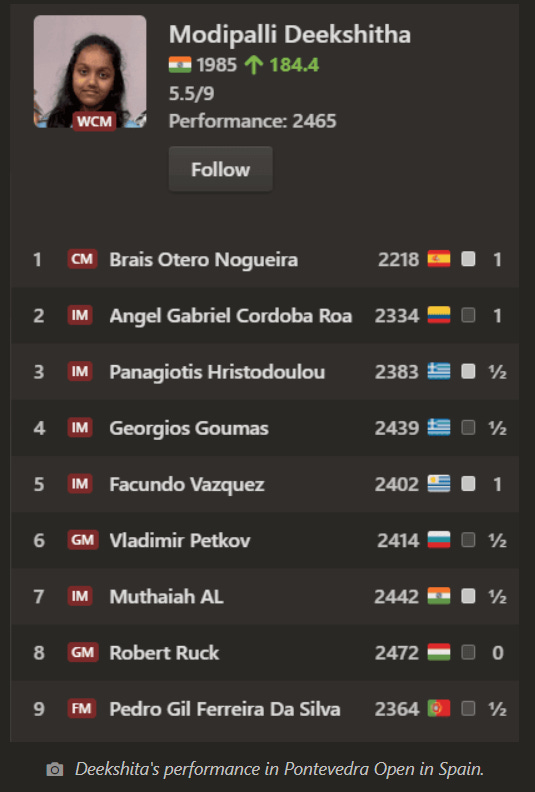Open the Muthaiah AL game
Screen dimensions: 535x792
tap(265, 597)
